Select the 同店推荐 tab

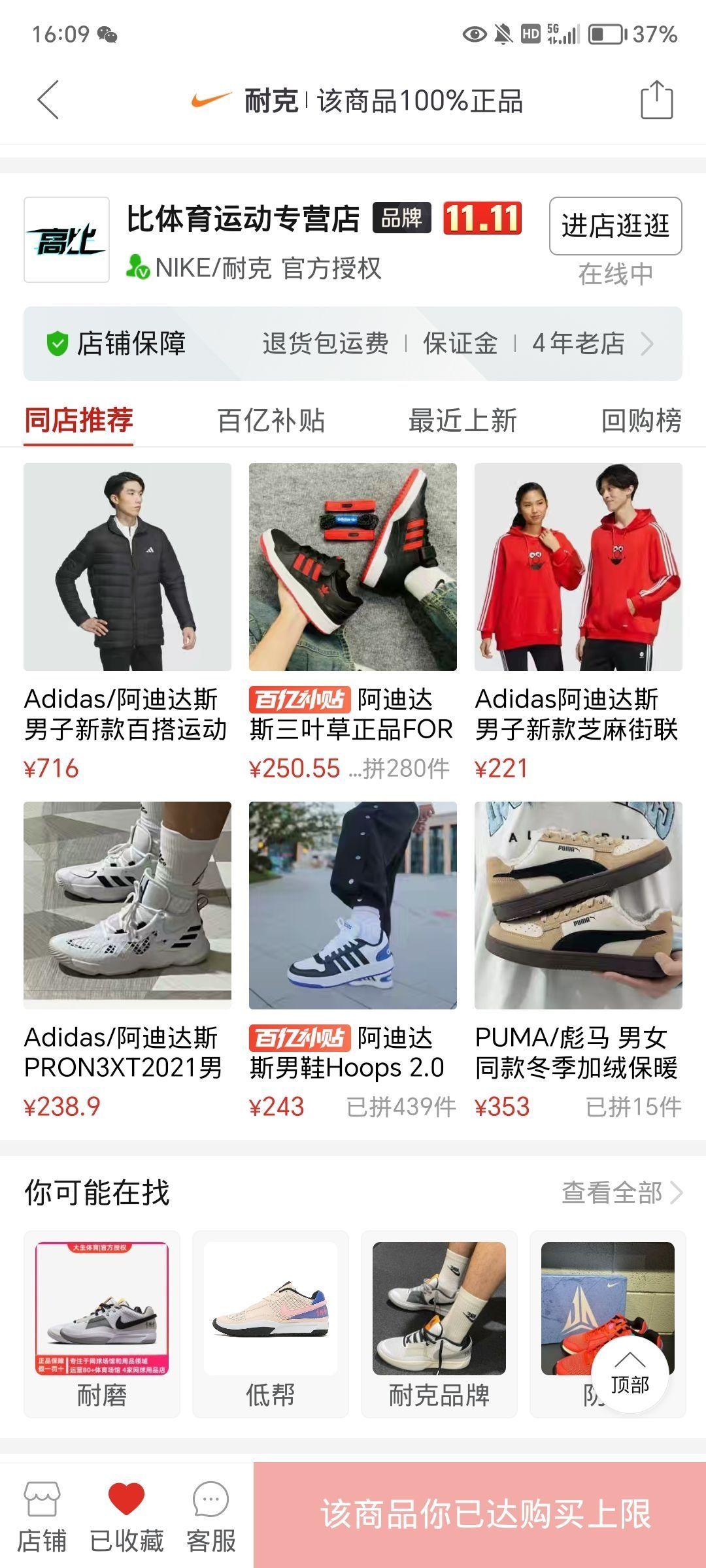pos(78,420)
